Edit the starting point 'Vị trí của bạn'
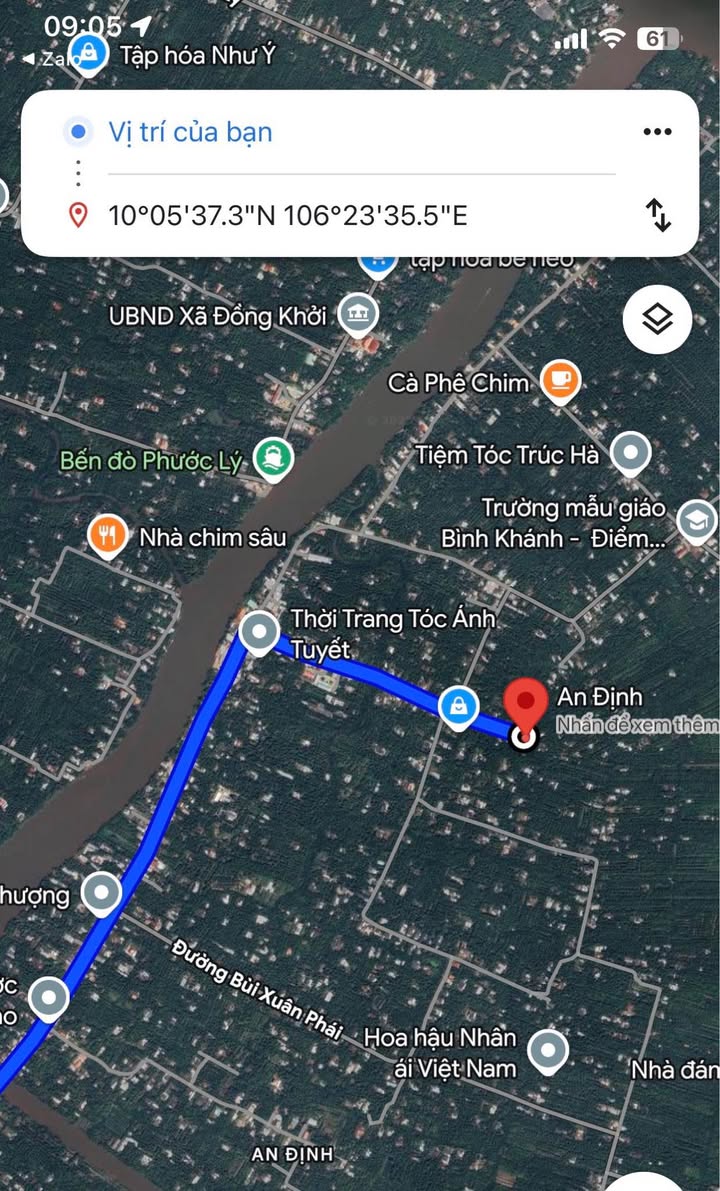 click(190, 132)
